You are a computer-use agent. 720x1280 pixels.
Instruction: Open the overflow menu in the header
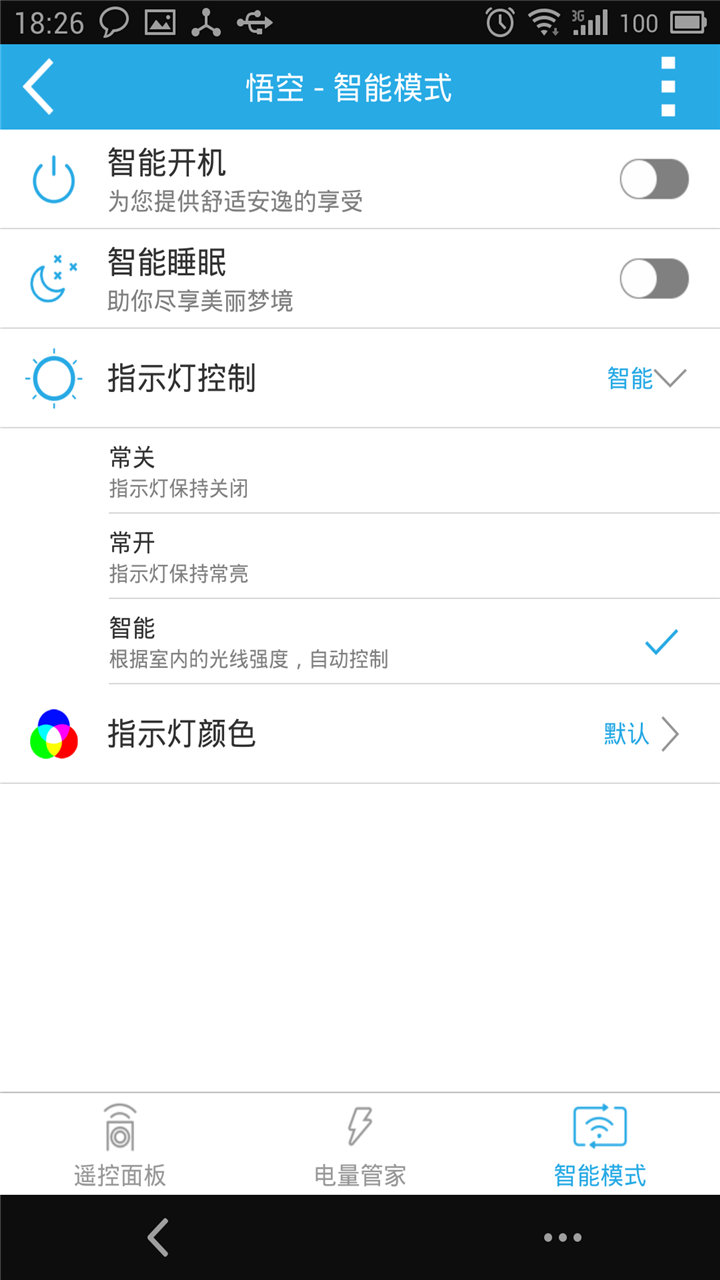(668, 87)
